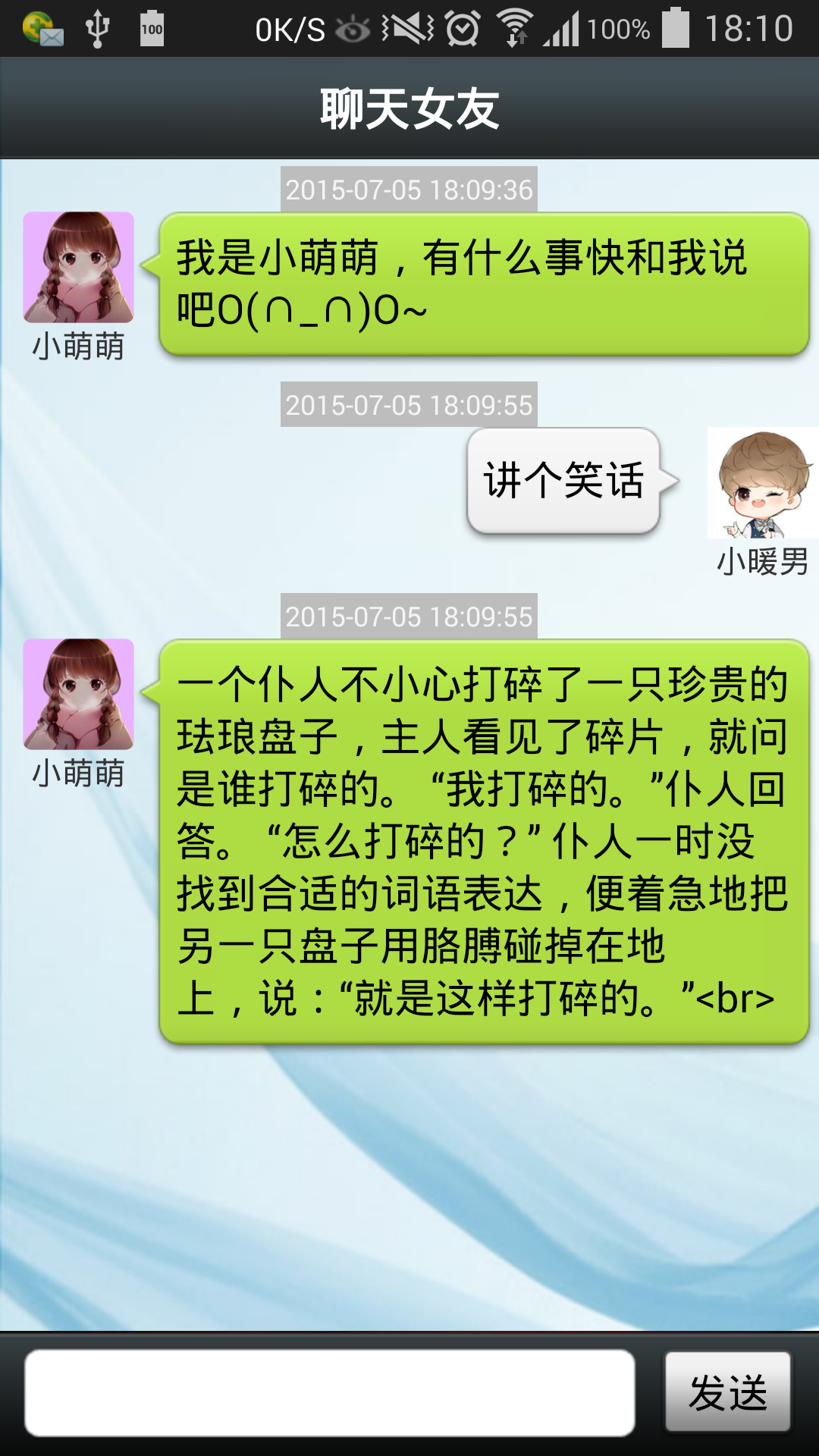Focus the message text input box

[x=330, y=1392]
